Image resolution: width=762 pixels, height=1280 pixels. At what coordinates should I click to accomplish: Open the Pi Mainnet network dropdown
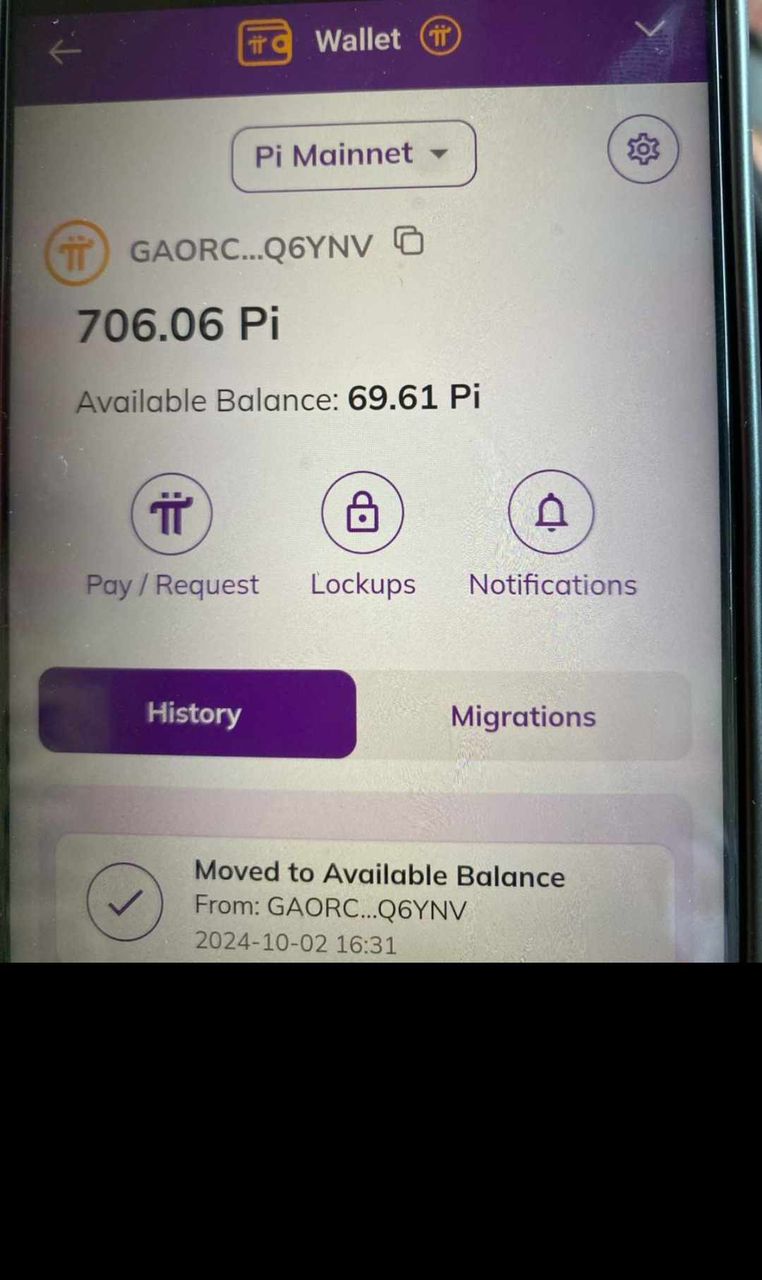(x=354, y=155)
